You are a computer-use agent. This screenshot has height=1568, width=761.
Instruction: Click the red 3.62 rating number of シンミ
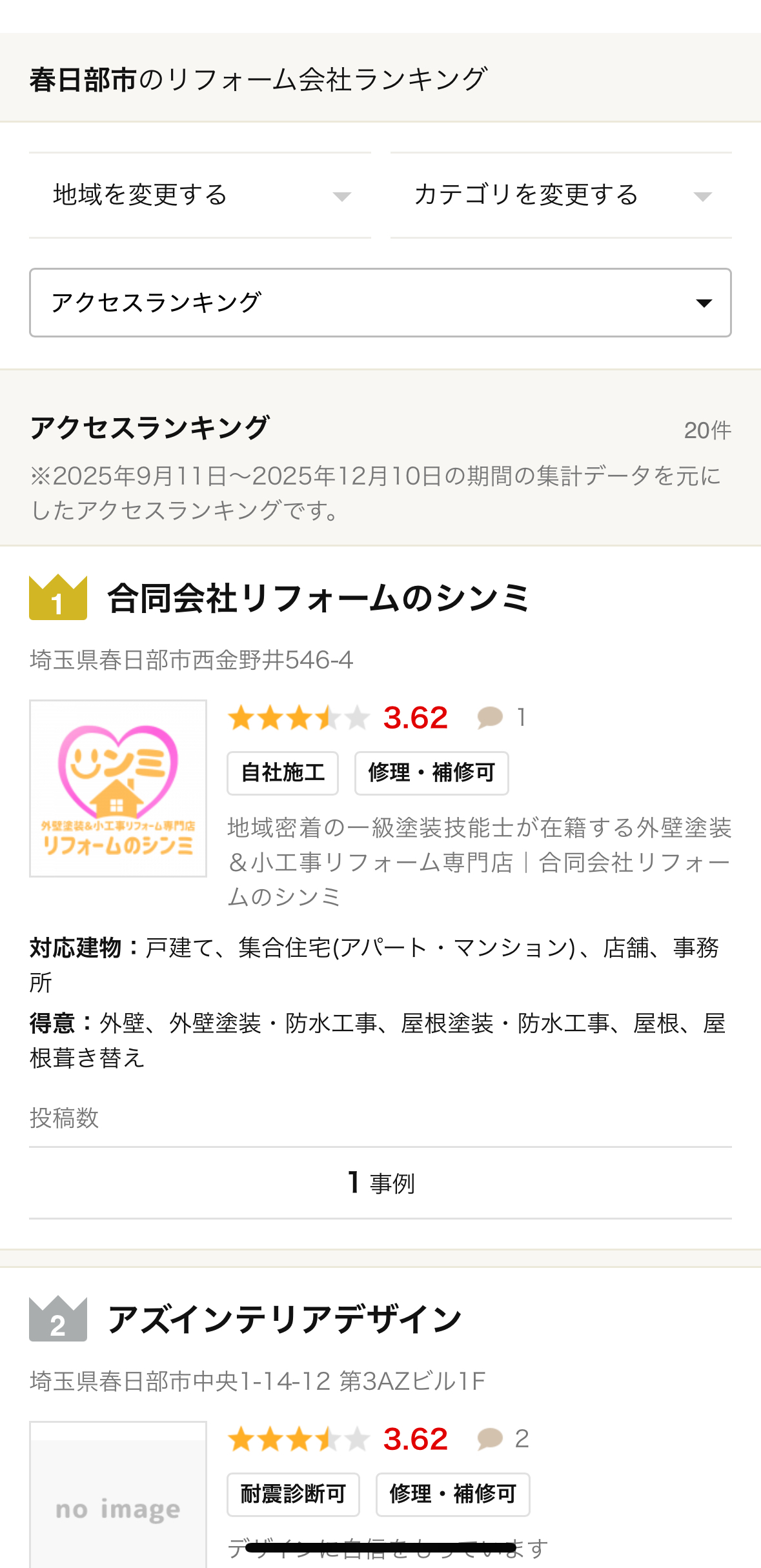tap(415, 717)
